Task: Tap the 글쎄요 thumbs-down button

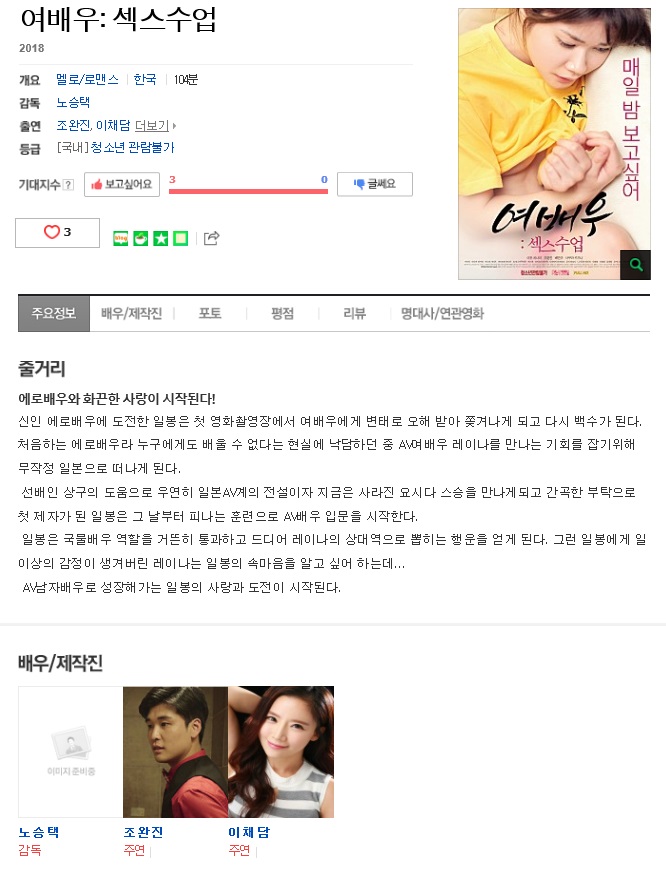Action: click(374, 184)
